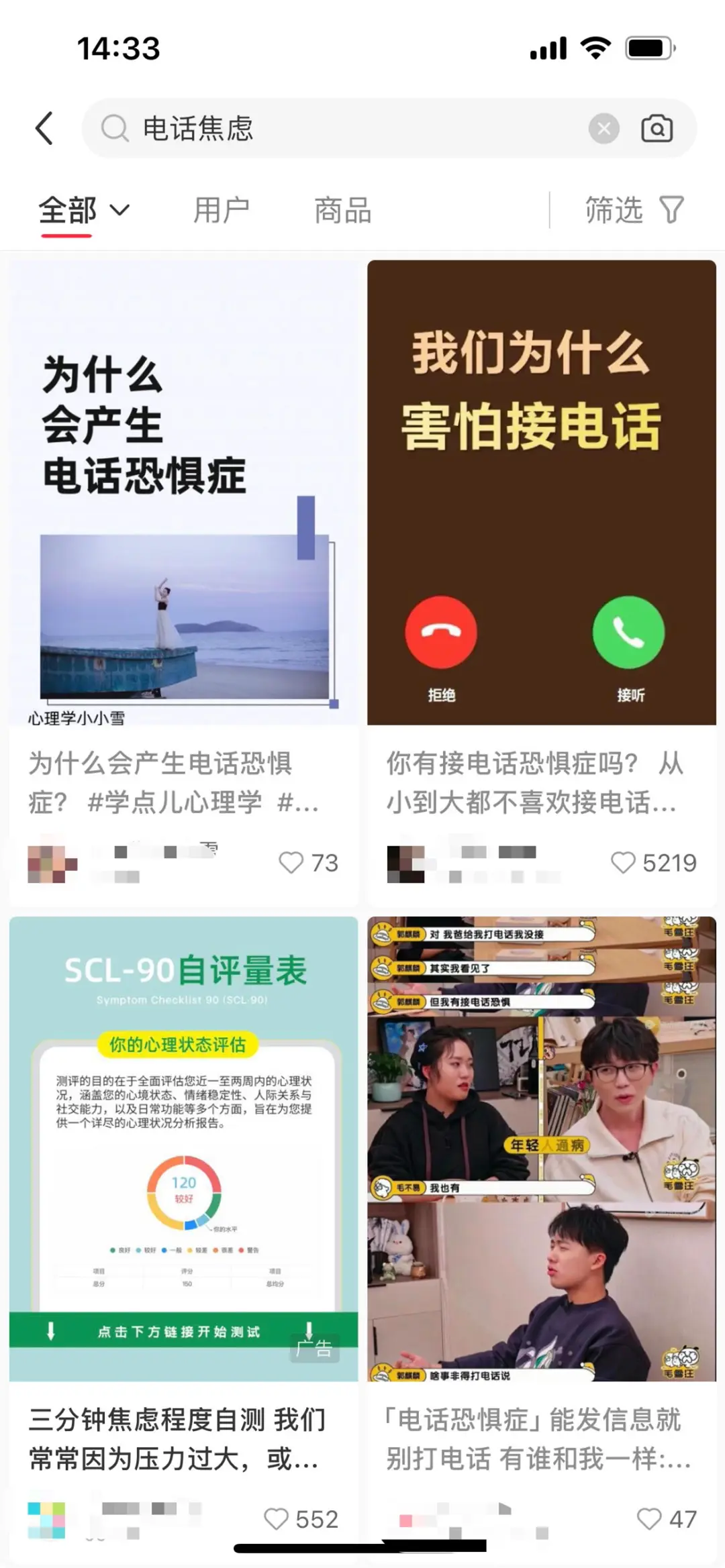Tap the search field with 电话焦虑
Image resolution: width=725 pixels, height=1568 pixels.
[x=336, y=128]
